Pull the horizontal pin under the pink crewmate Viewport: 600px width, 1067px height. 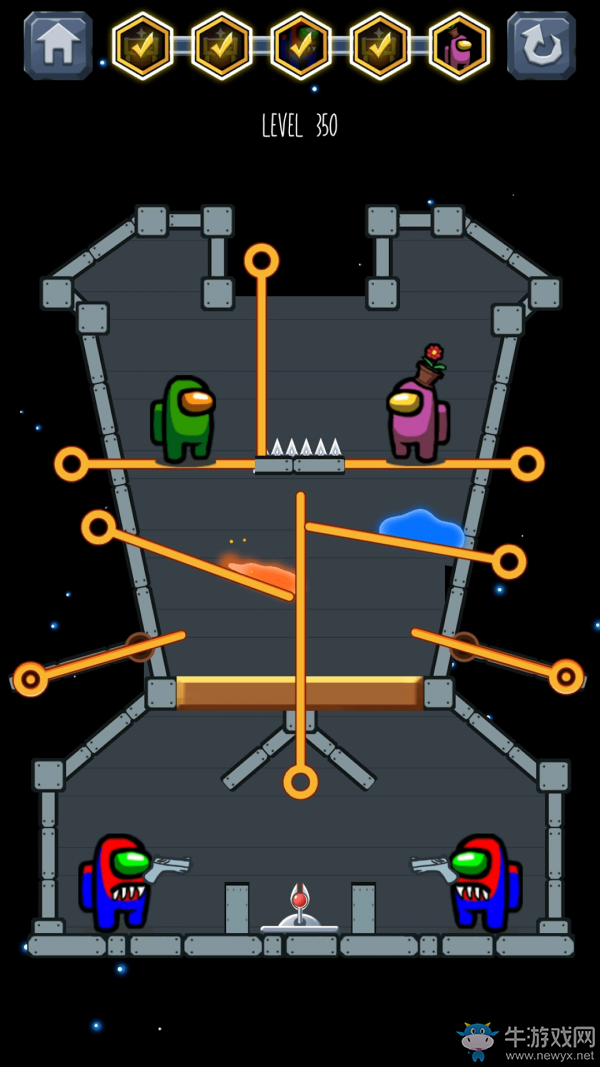527,464
